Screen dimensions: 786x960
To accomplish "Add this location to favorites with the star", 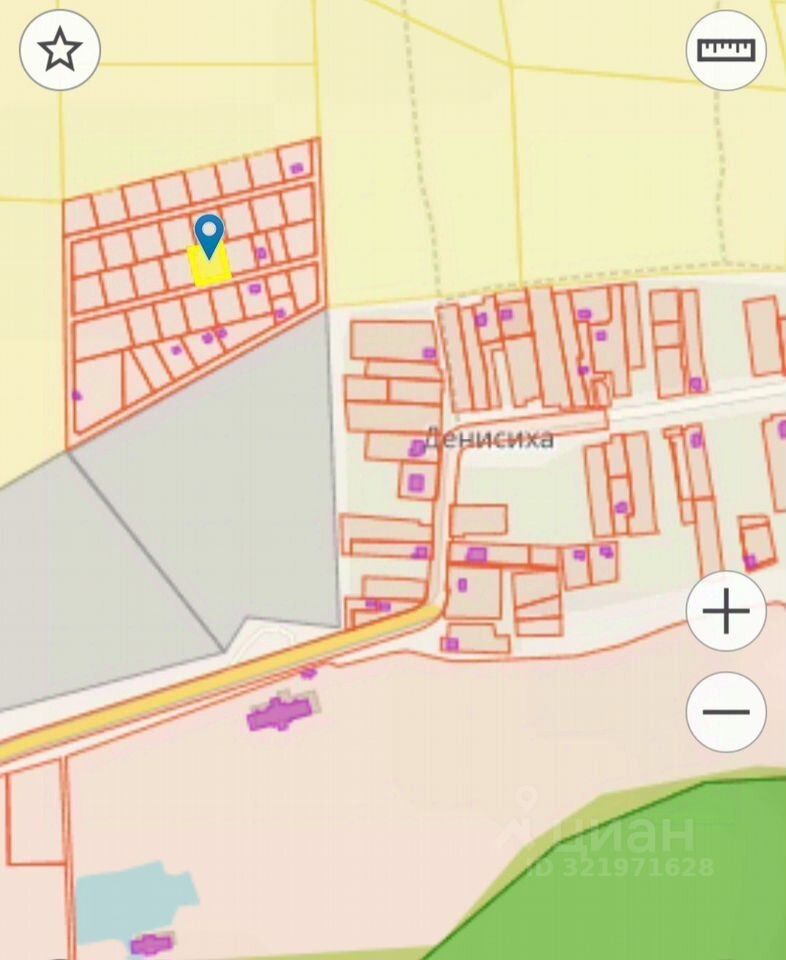I will click(60, 50).
